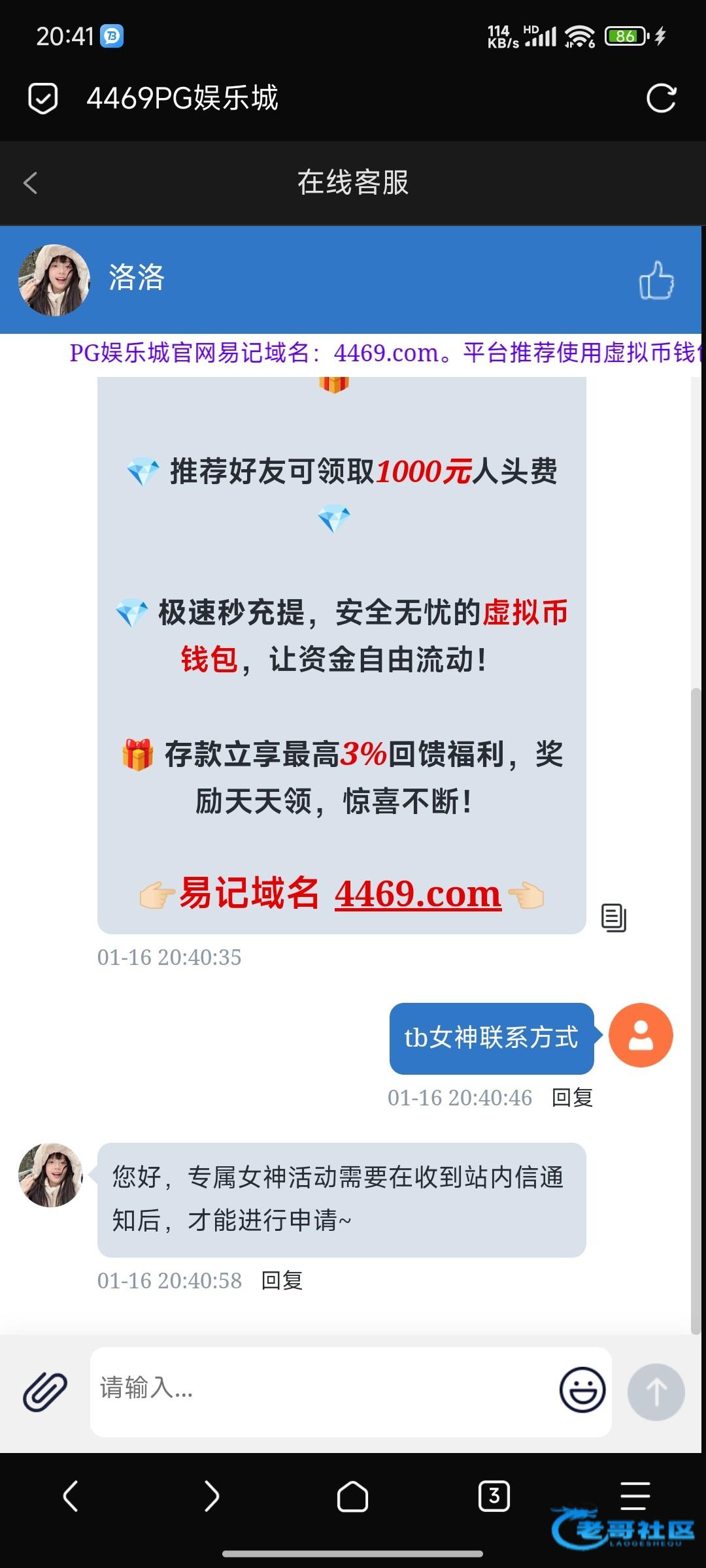The height and width of the screenshot is (1568, 706).
Task: Navigate forward in the browser
Action: pyautogui.click(x=211, y=1495)
